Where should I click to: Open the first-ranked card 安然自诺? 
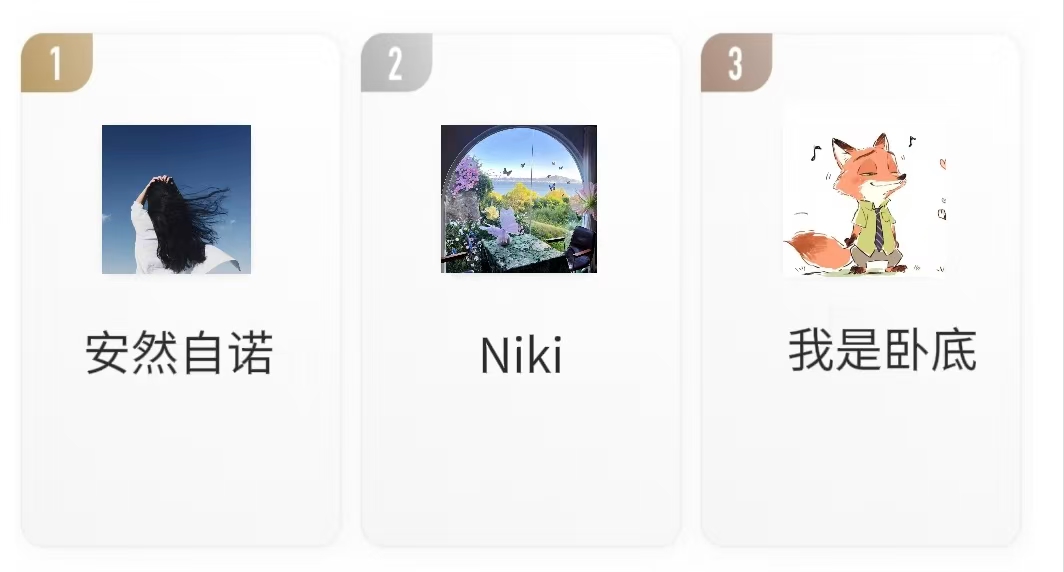pos(180,290)
